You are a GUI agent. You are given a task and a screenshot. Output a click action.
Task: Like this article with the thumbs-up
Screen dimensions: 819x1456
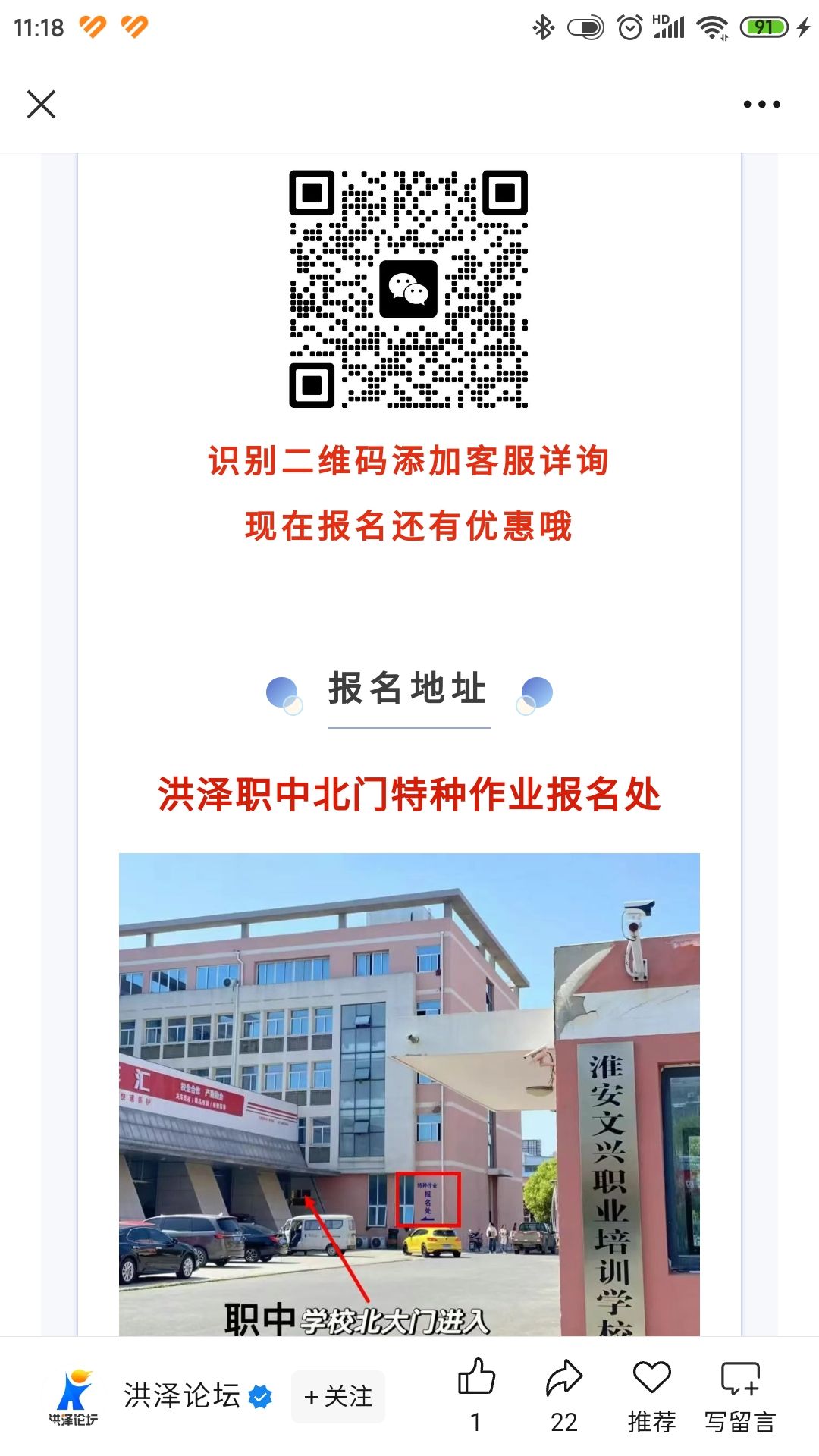(x=476, y=1395)
